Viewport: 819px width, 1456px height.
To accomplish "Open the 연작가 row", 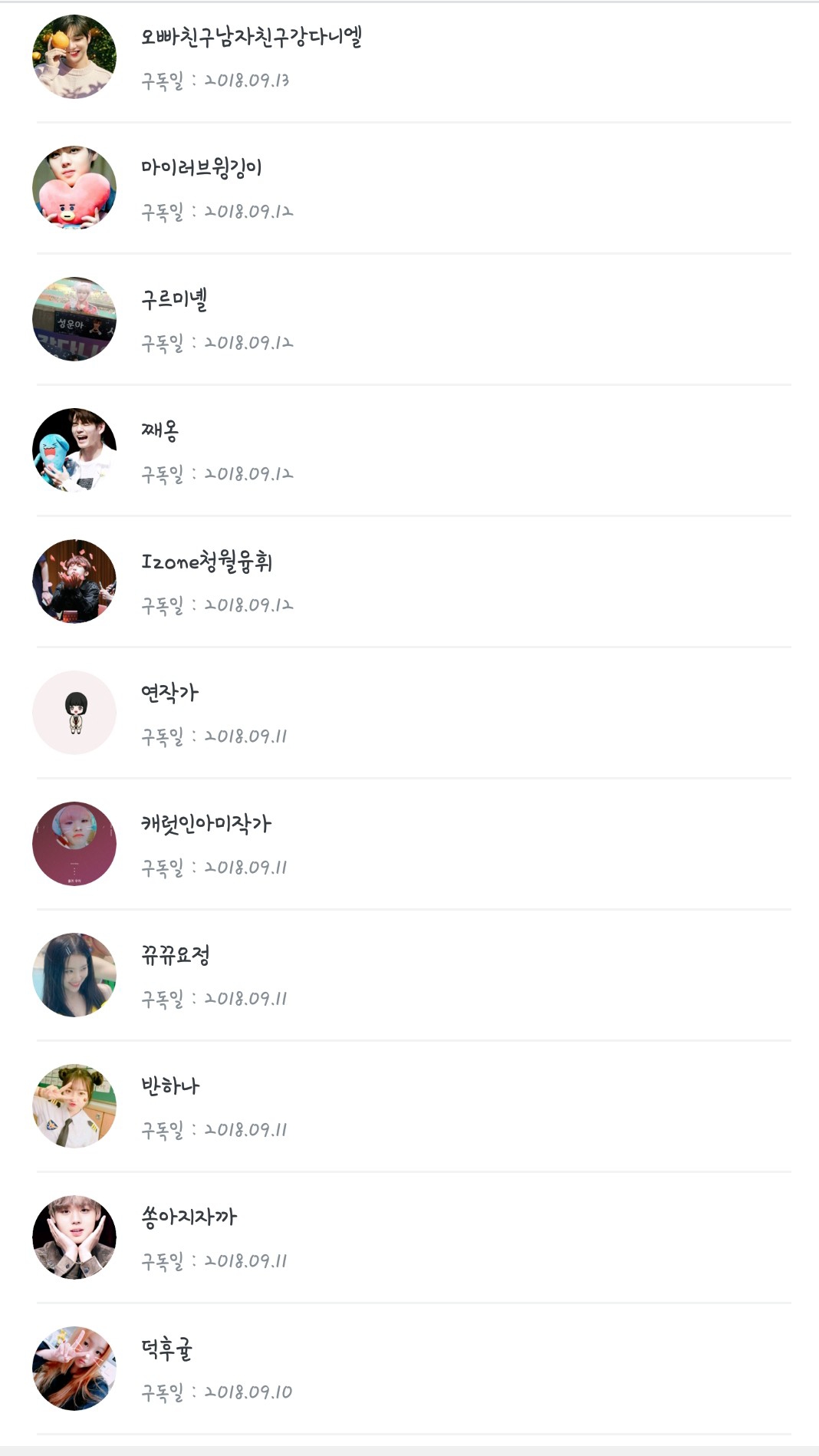I will tap(169, 693).
